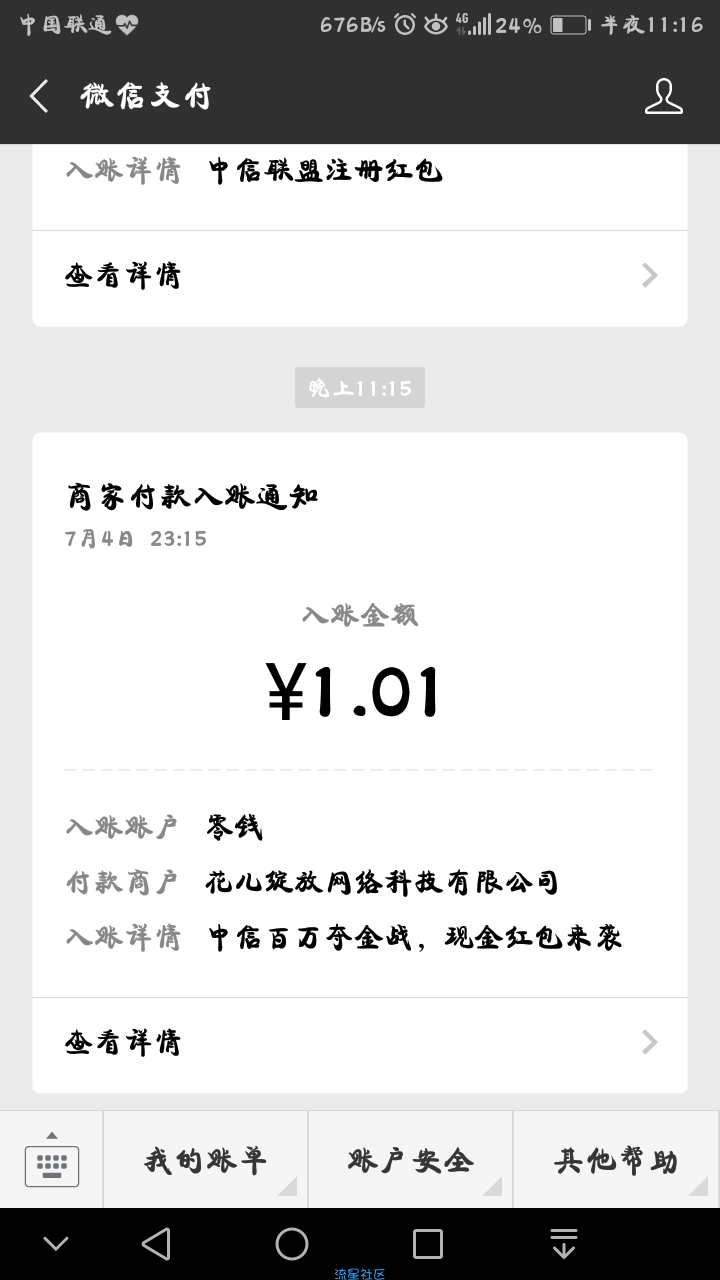This screenshot has height=1280, width=720.
Task: Open 查看详情 under the ¥1.01 payment
Action: [360, 1043]
